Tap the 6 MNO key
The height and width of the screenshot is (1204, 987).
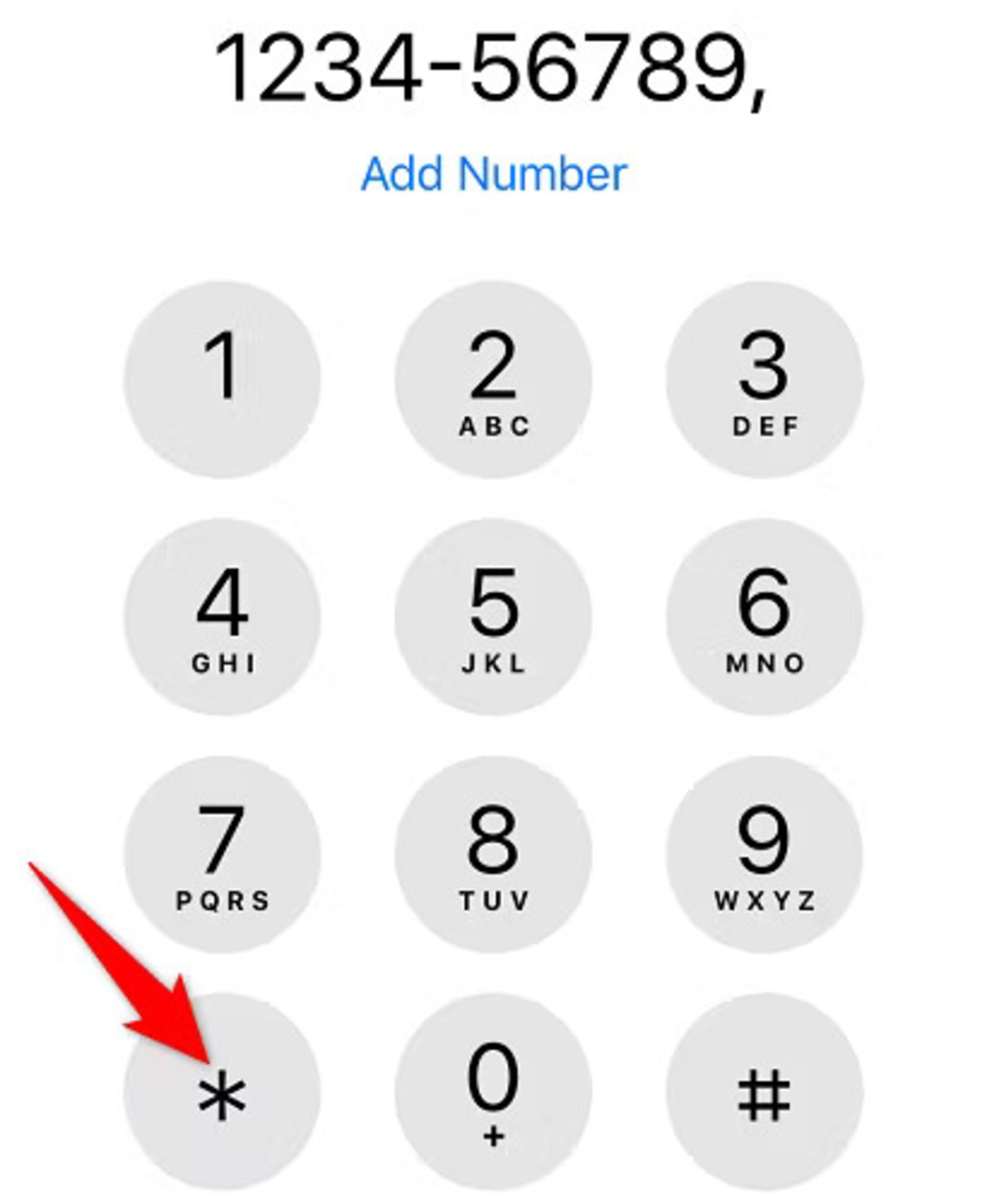coord(765,617)
